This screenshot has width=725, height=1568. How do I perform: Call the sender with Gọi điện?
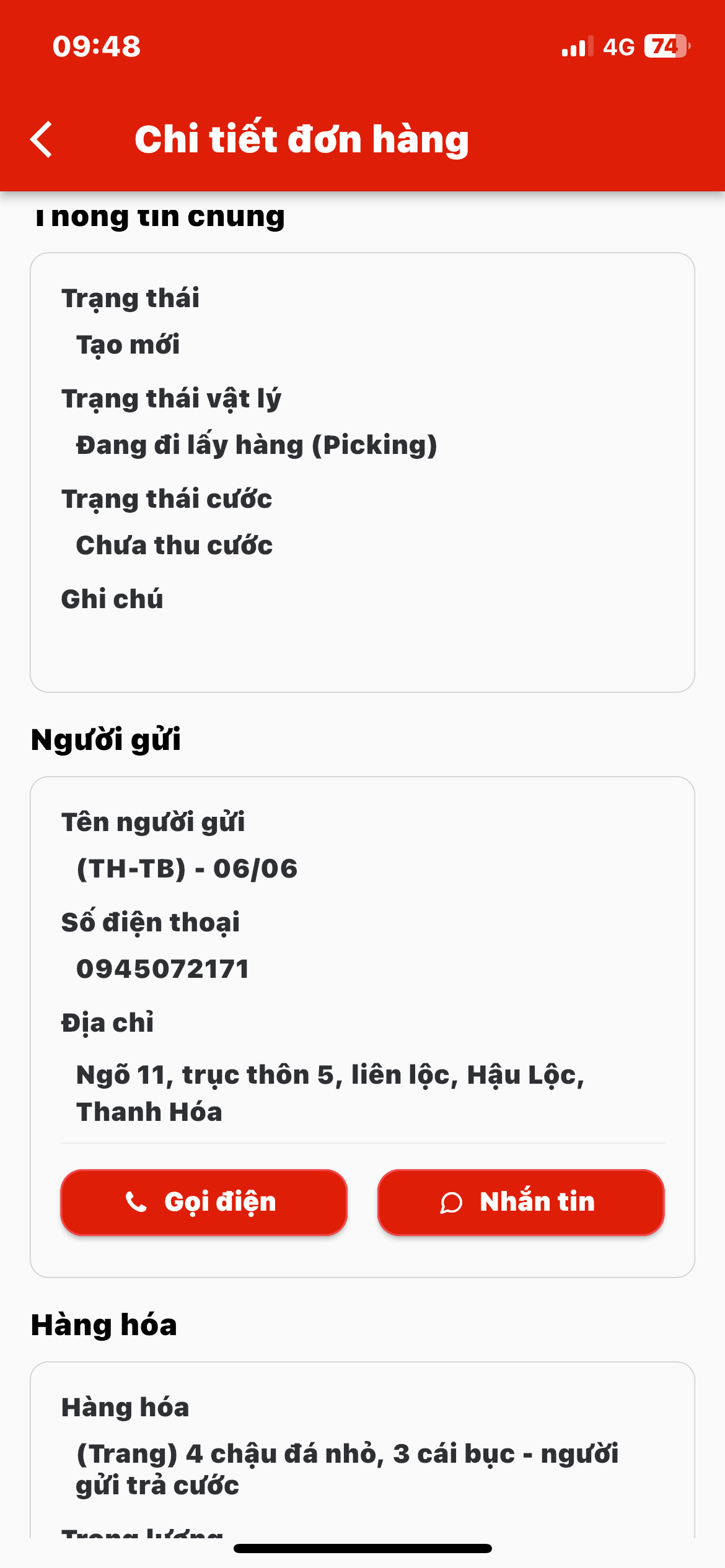coord(204,1202)
